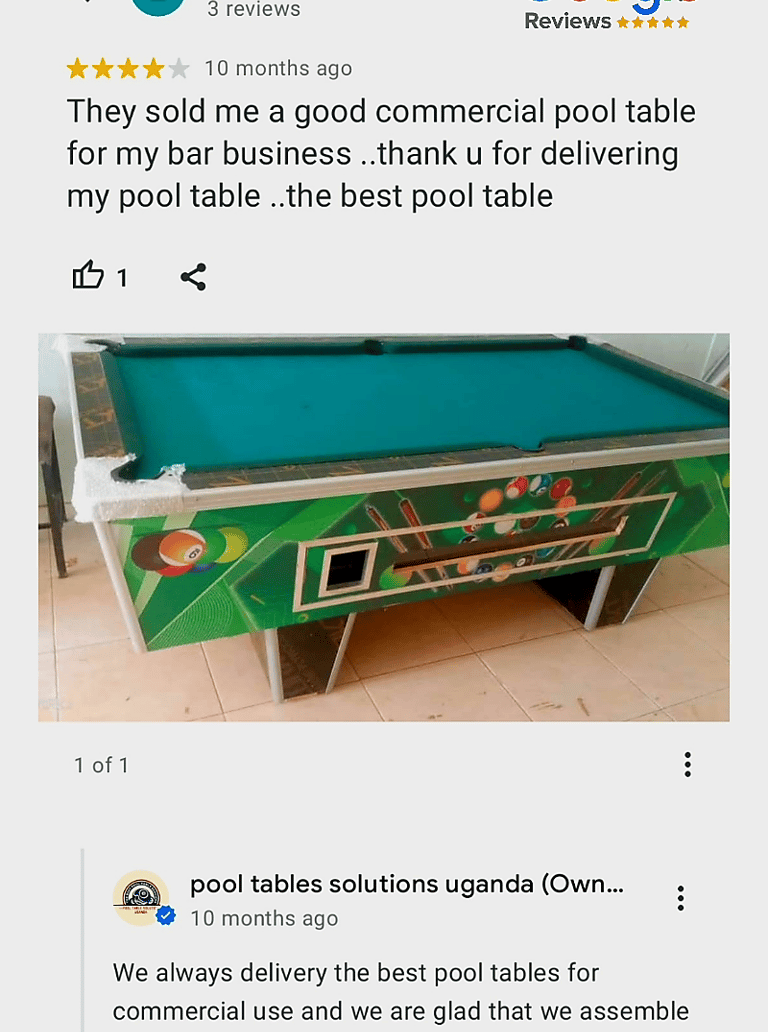Click the like count number 1
This screenshot has width=768, height=1032.
coord(125,277)
